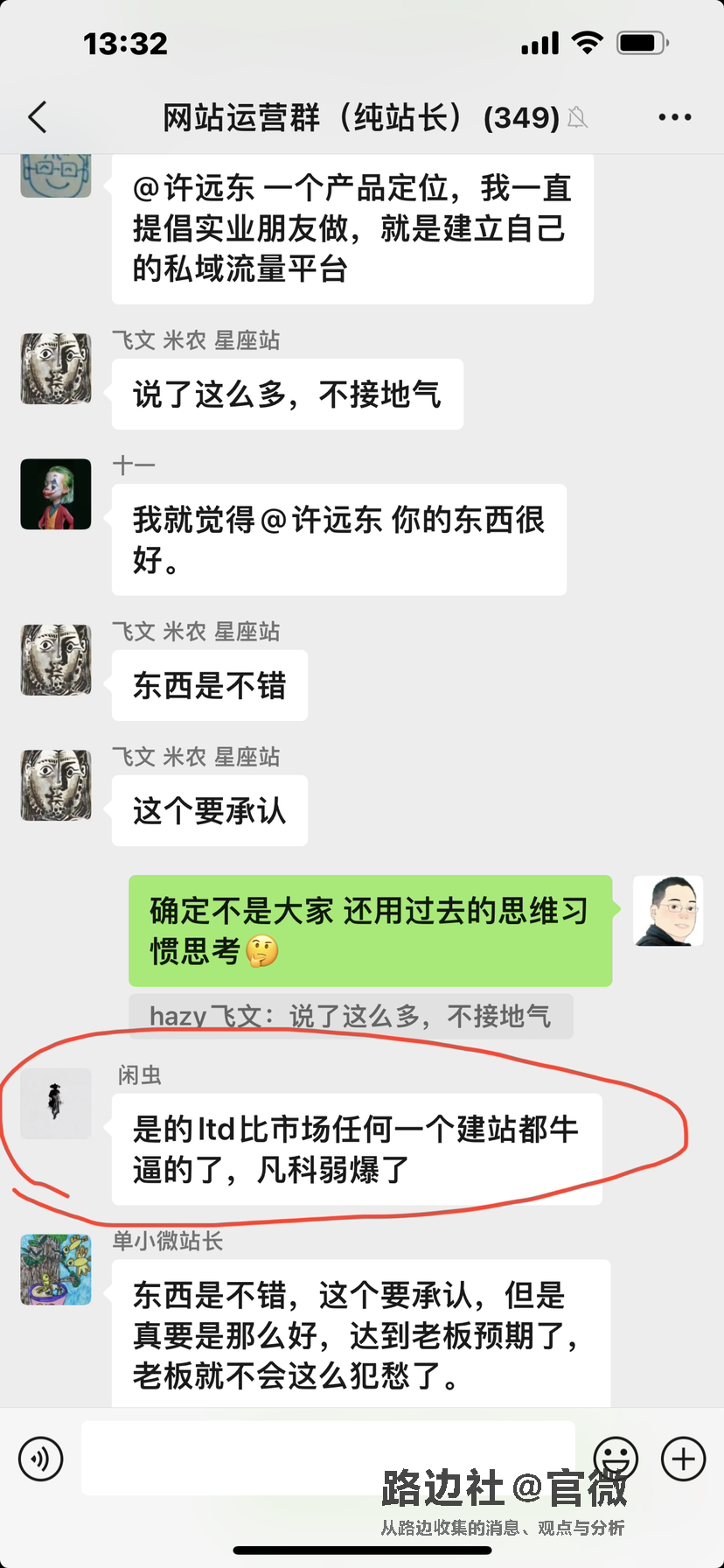View profile of 十一 via avatar
Screen dimensions: 724x1568
[x=56, y=494]
